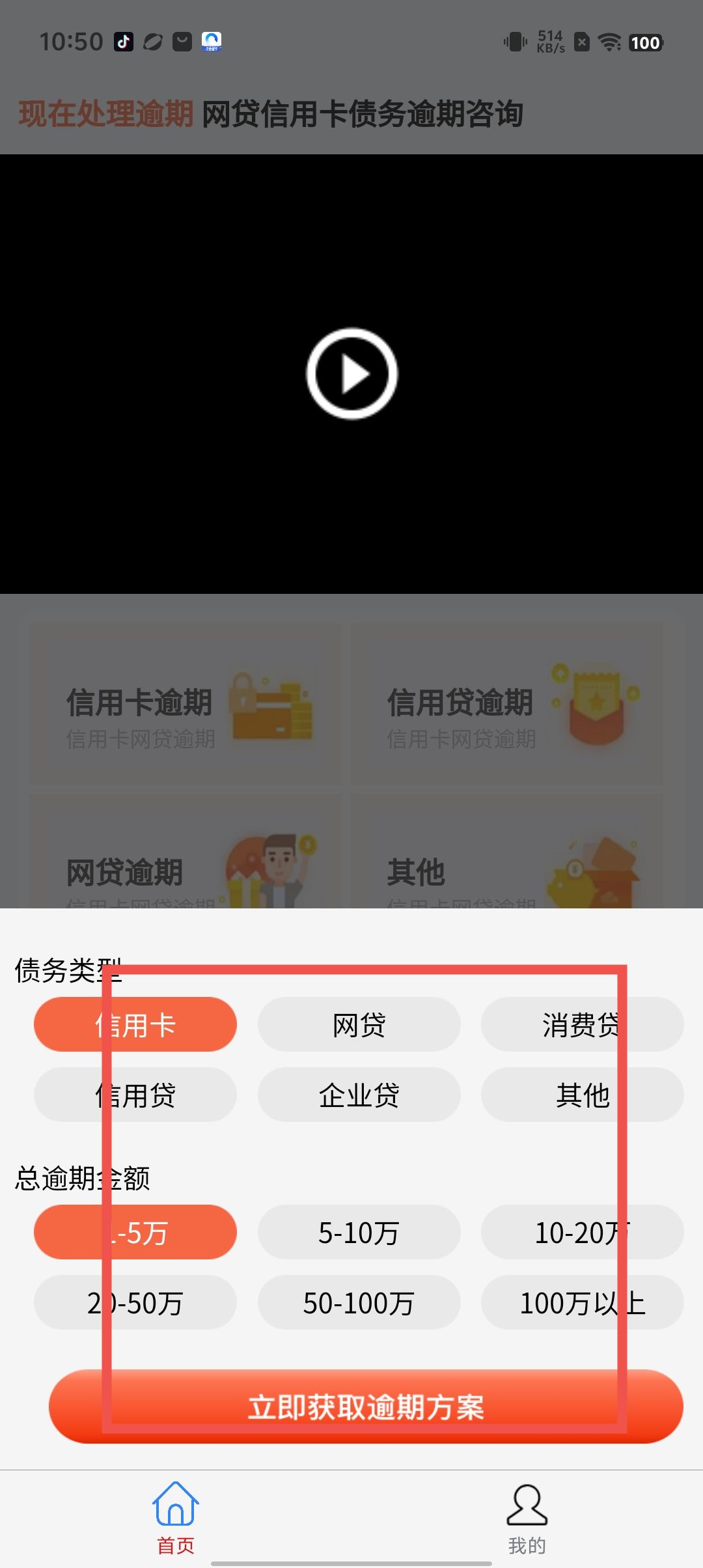Choose 网贷 as debt type

tap(359, 1024)
